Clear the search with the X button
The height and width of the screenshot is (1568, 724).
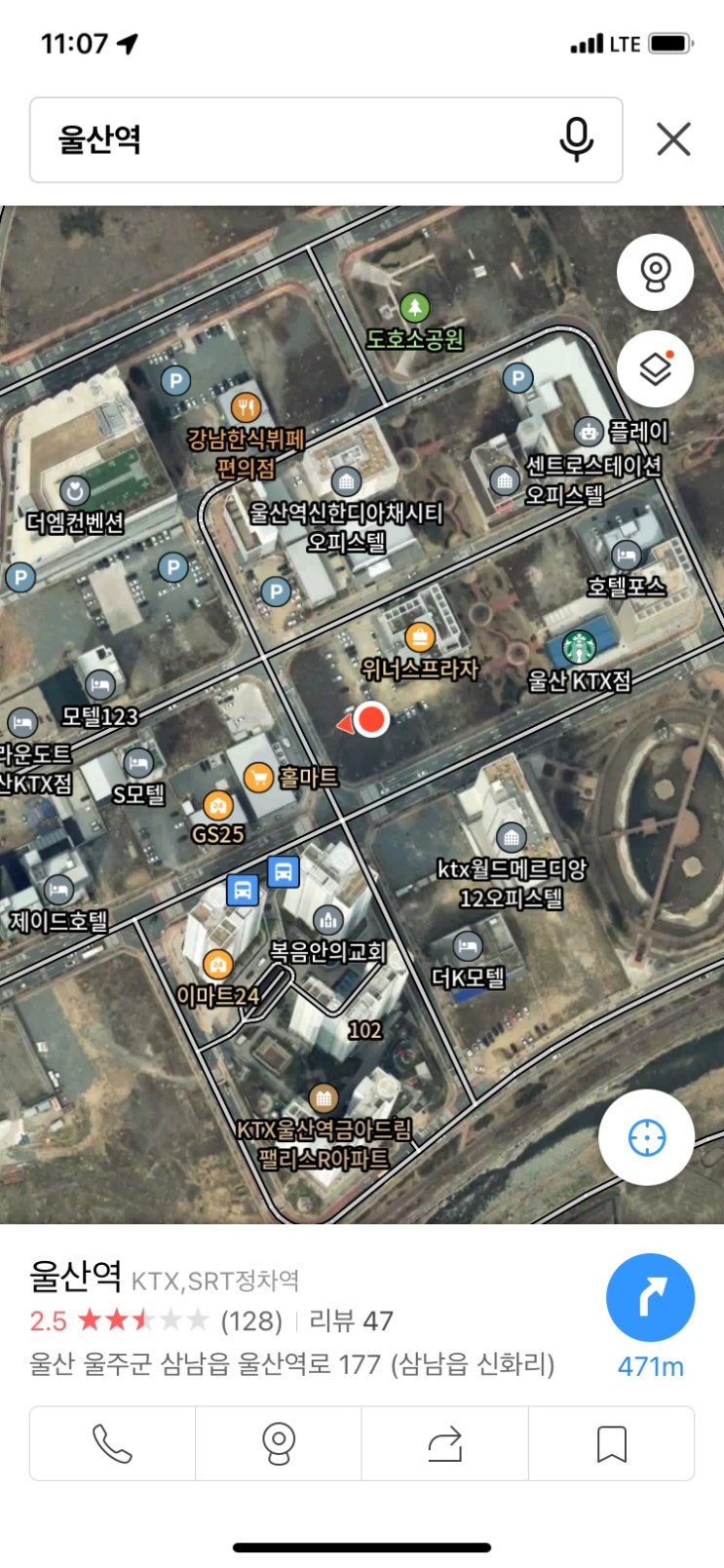point(673,139)
